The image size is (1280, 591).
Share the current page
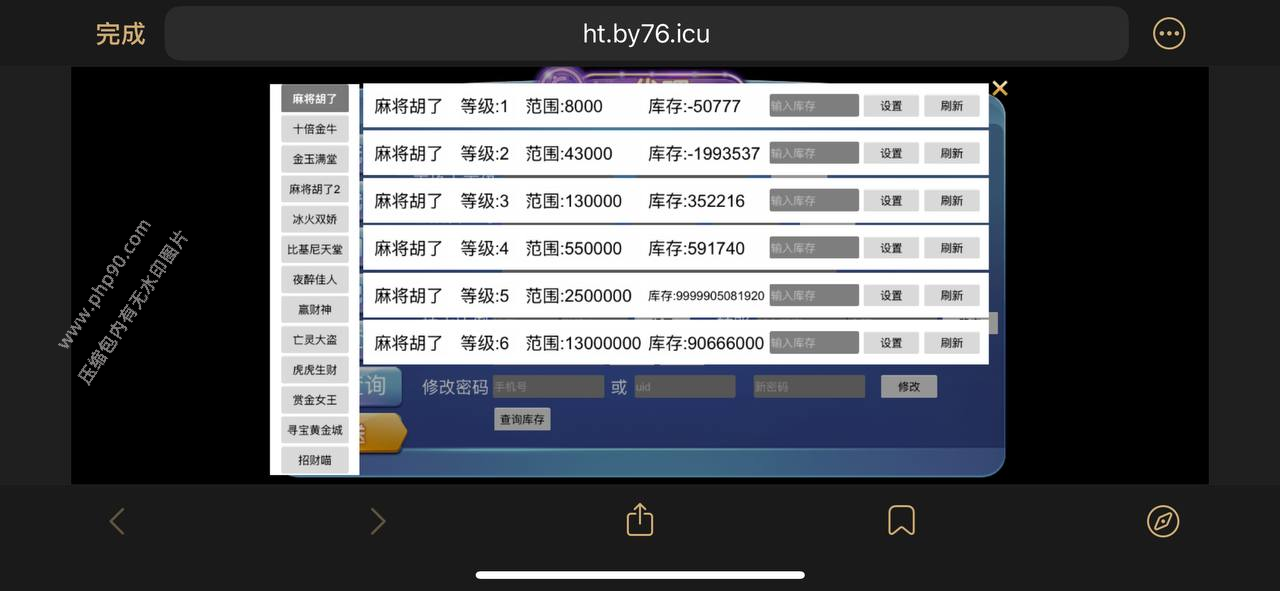click(x=640, y=520)
